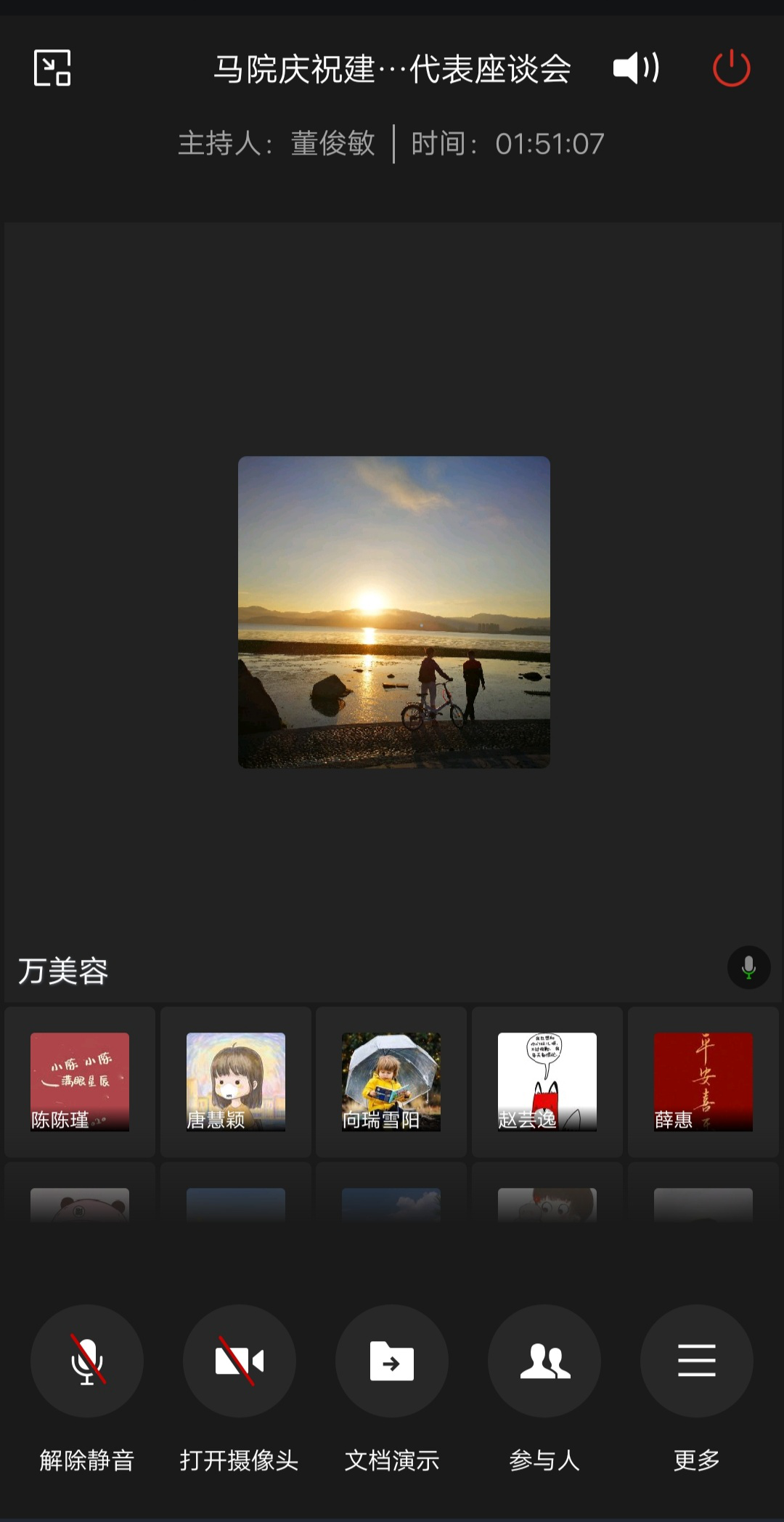Image resolution: width=784 pixels, height=1522 pixels.
Task: Leave the meeting with the red power icon
Action: tap(731, 68)
